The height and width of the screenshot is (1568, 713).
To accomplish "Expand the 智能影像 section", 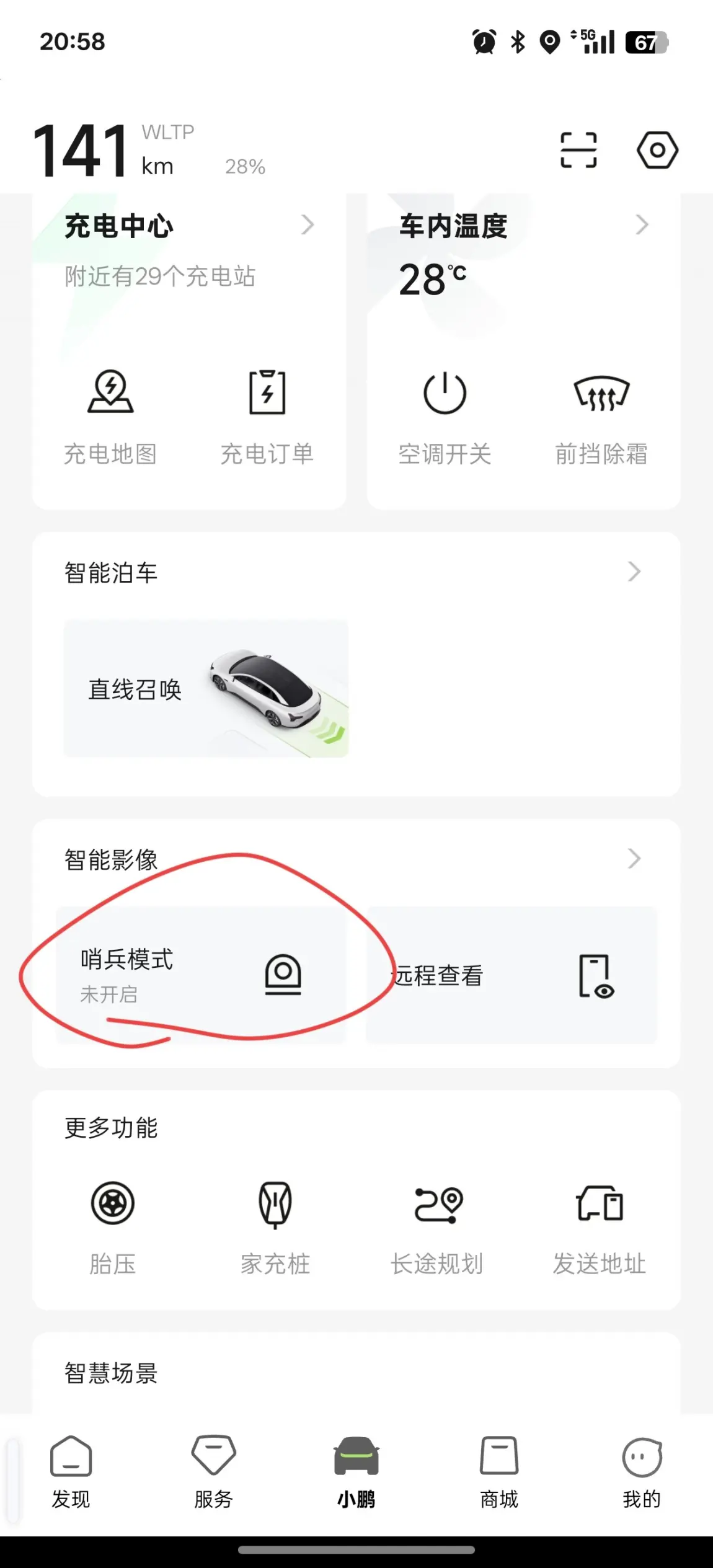I will click(634, 859).
